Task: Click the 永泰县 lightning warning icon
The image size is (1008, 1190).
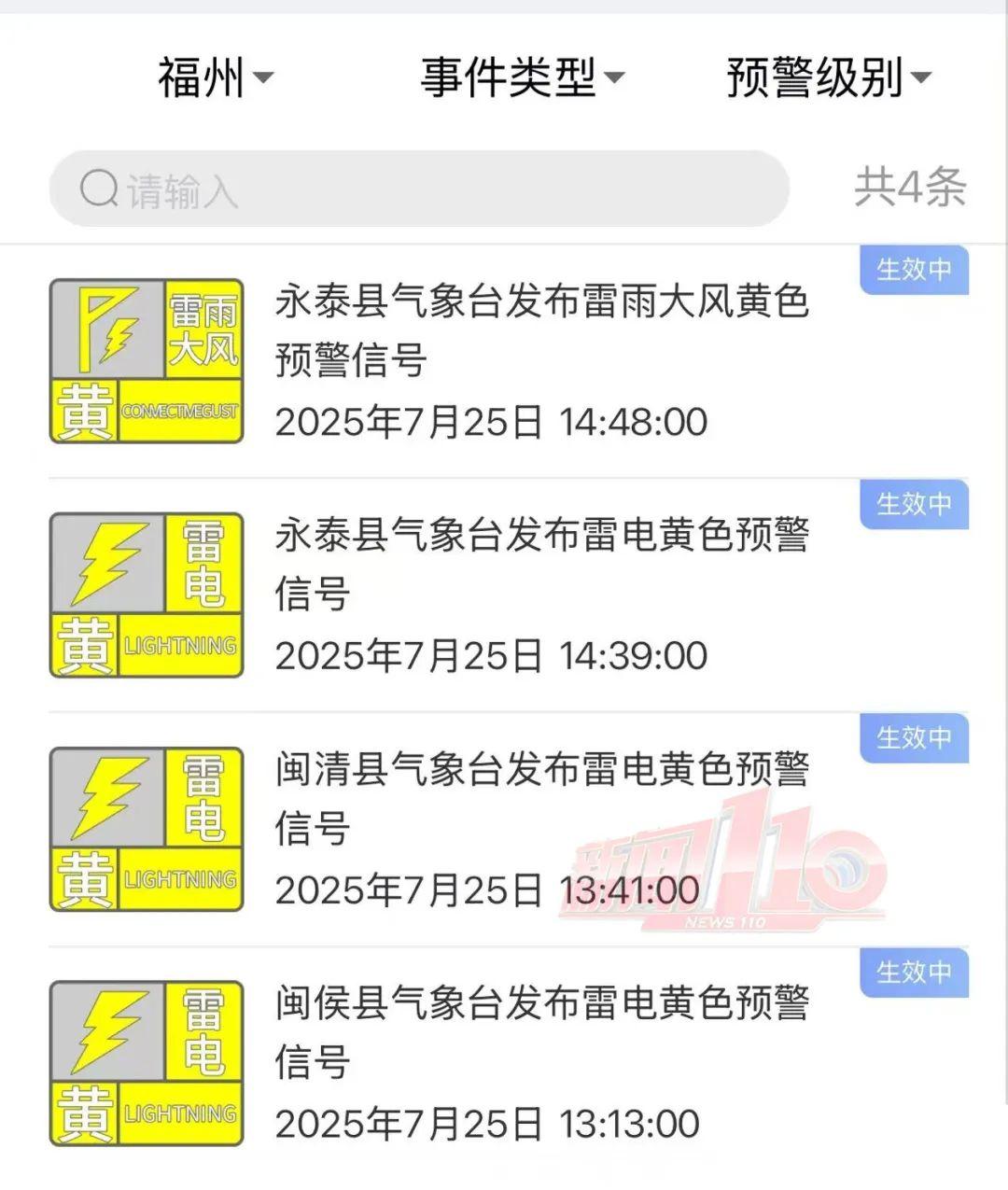Action: [x=147, y=595]
